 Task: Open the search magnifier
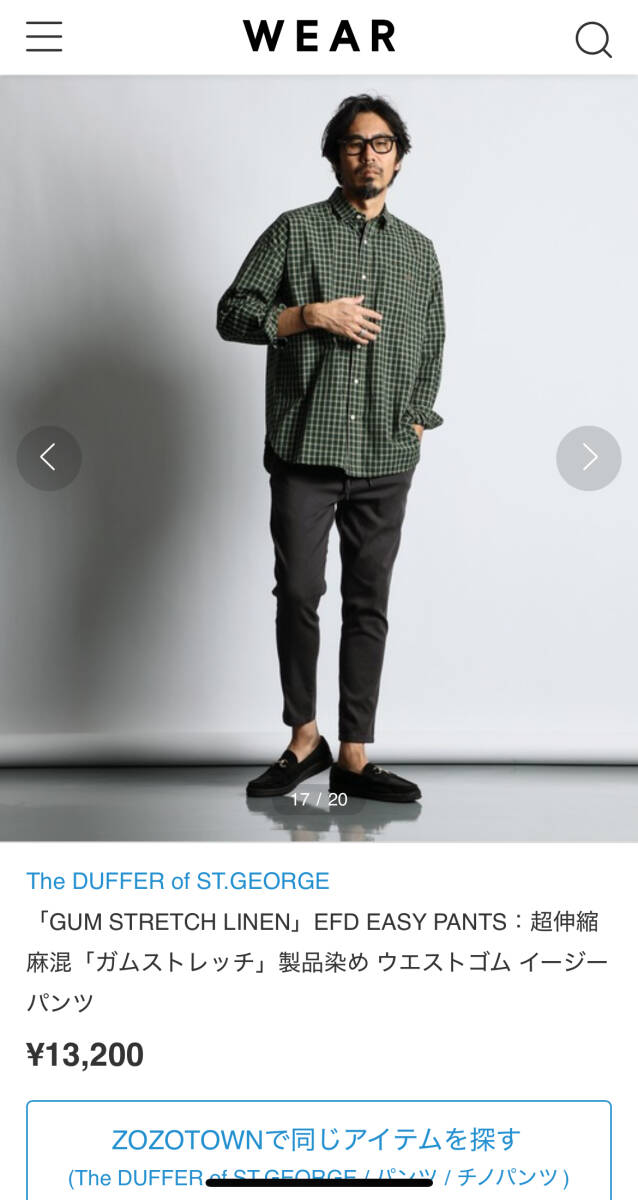592,39
